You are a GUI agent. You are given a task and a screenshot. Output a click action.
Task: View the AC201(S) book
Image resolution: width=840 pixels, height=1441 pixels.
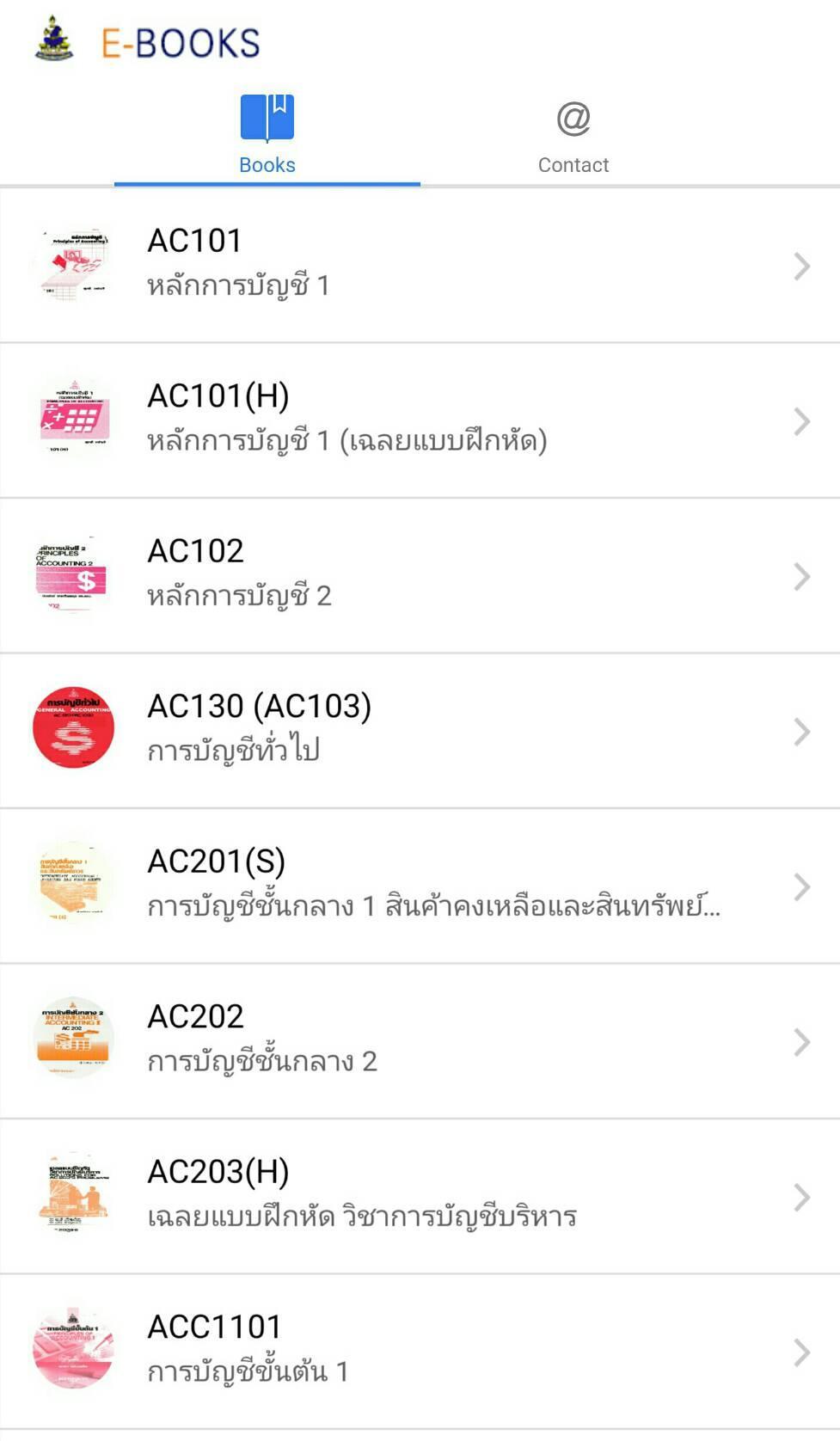click(x=420, y=886)
